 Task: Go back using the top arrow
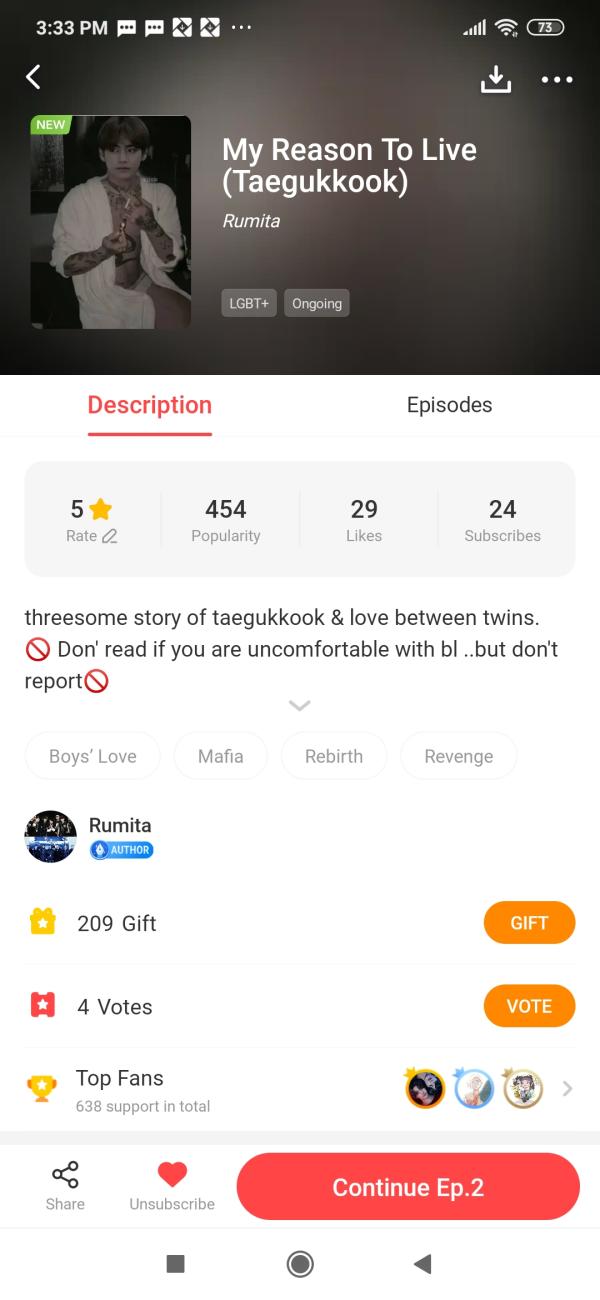(x=34, y=78)
